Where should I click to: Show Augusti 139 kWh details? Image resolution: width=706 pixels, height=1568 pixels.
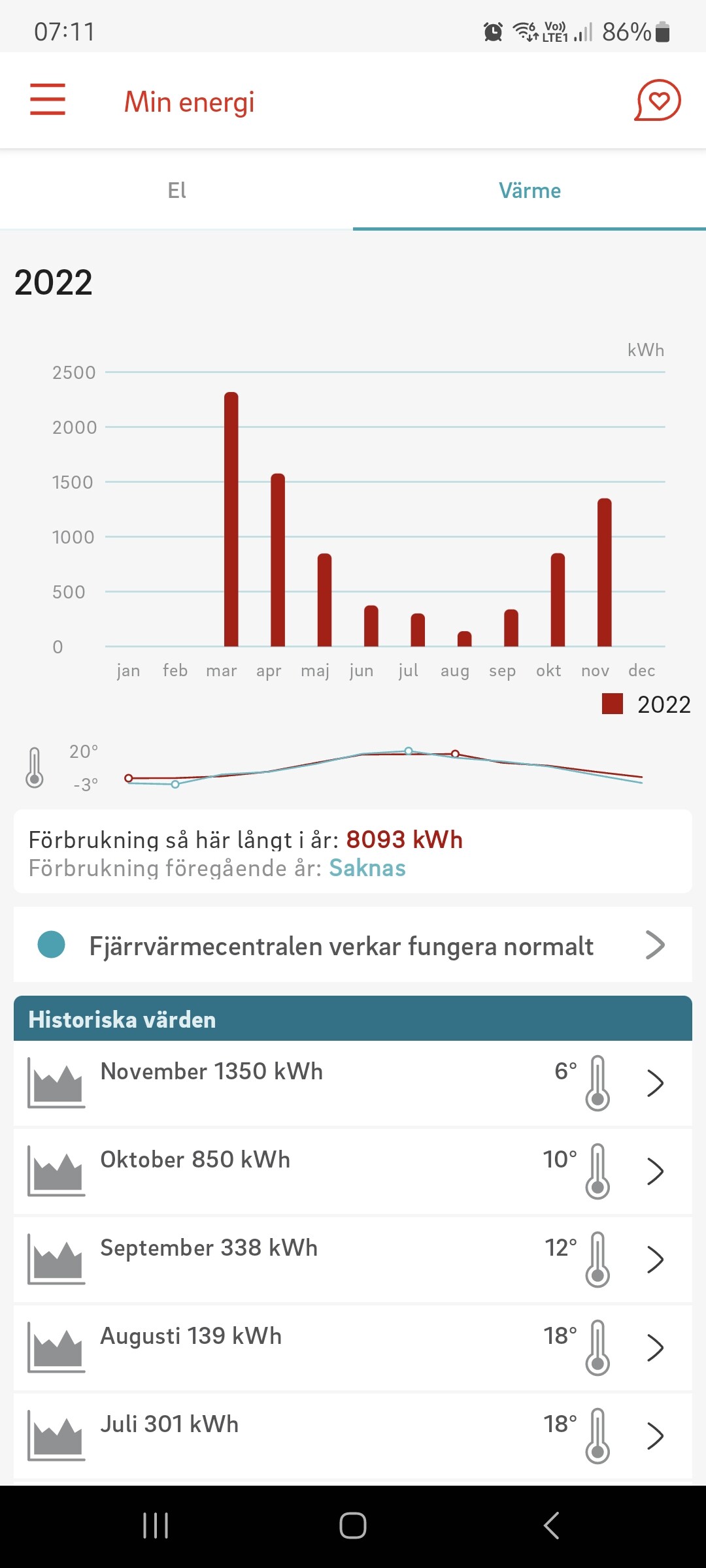pyautogui.click(x=353, y=1347)
